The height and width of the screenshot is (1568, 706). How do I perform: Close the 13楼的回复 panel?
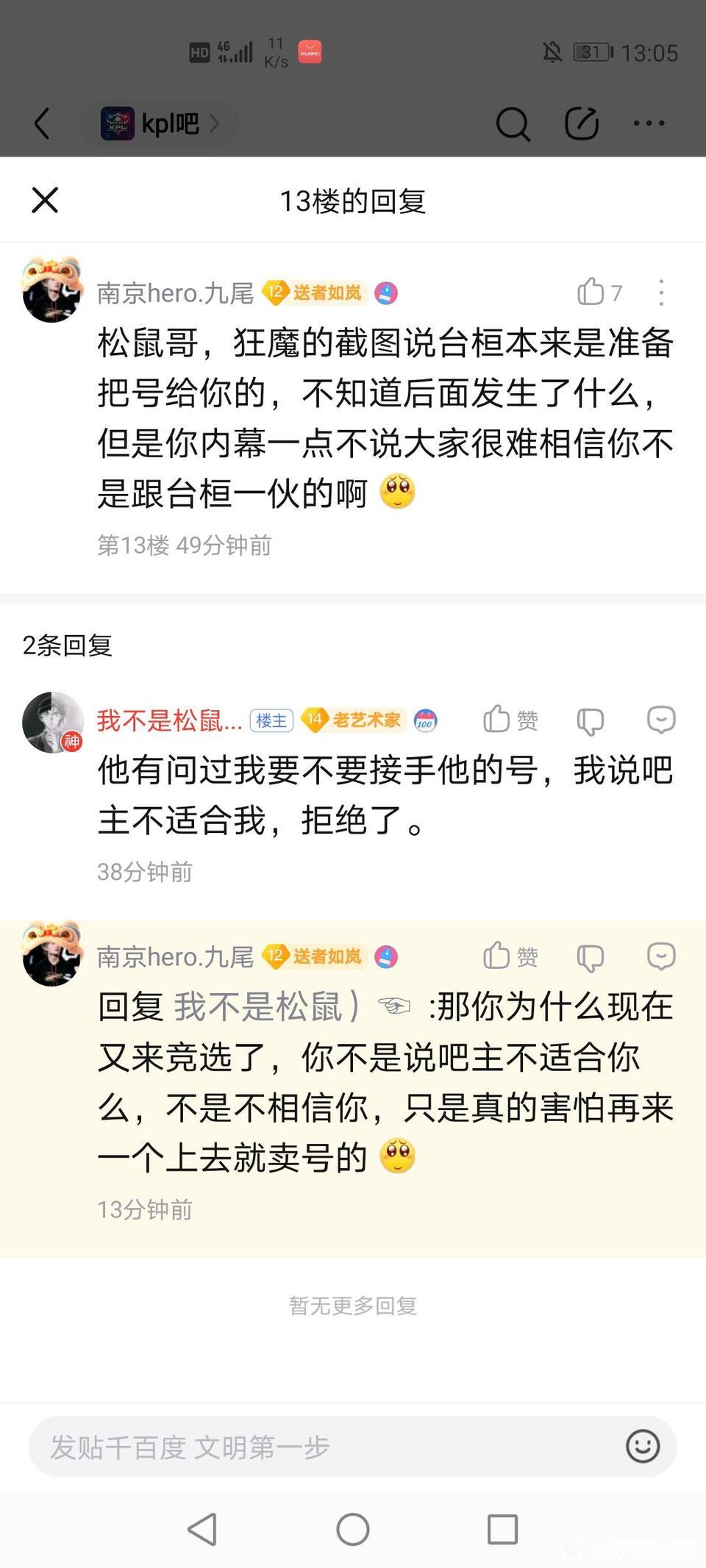[x=45, y=200]
